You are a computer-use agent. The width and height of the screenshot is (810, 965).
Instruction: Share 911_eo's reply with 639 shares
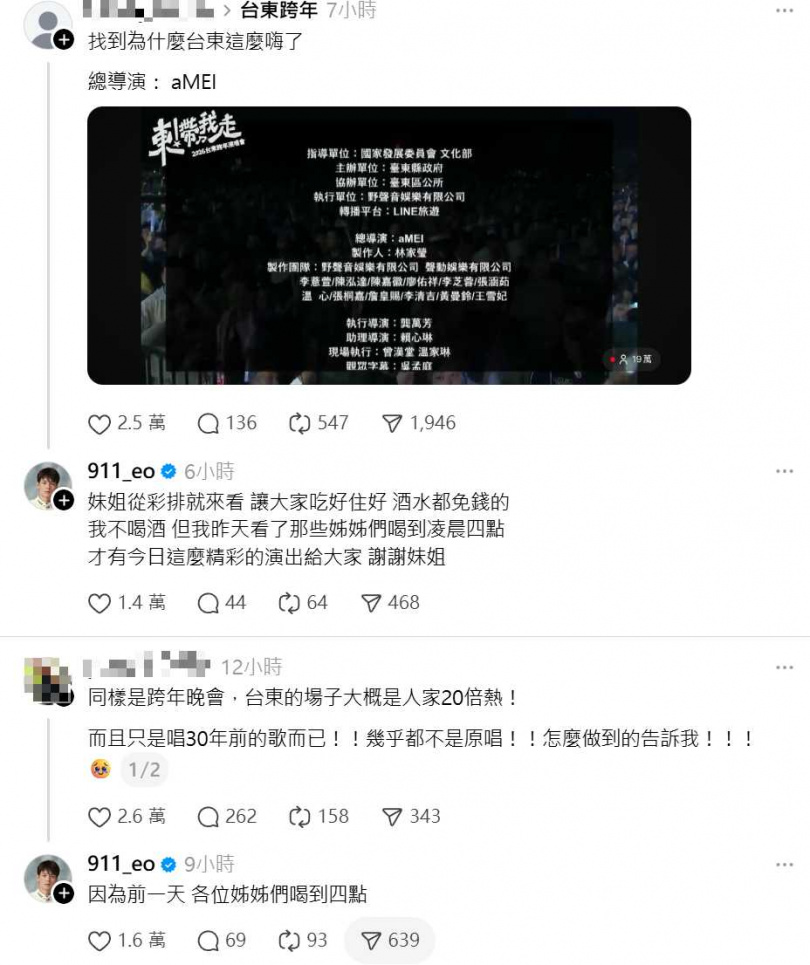(371, 941)
